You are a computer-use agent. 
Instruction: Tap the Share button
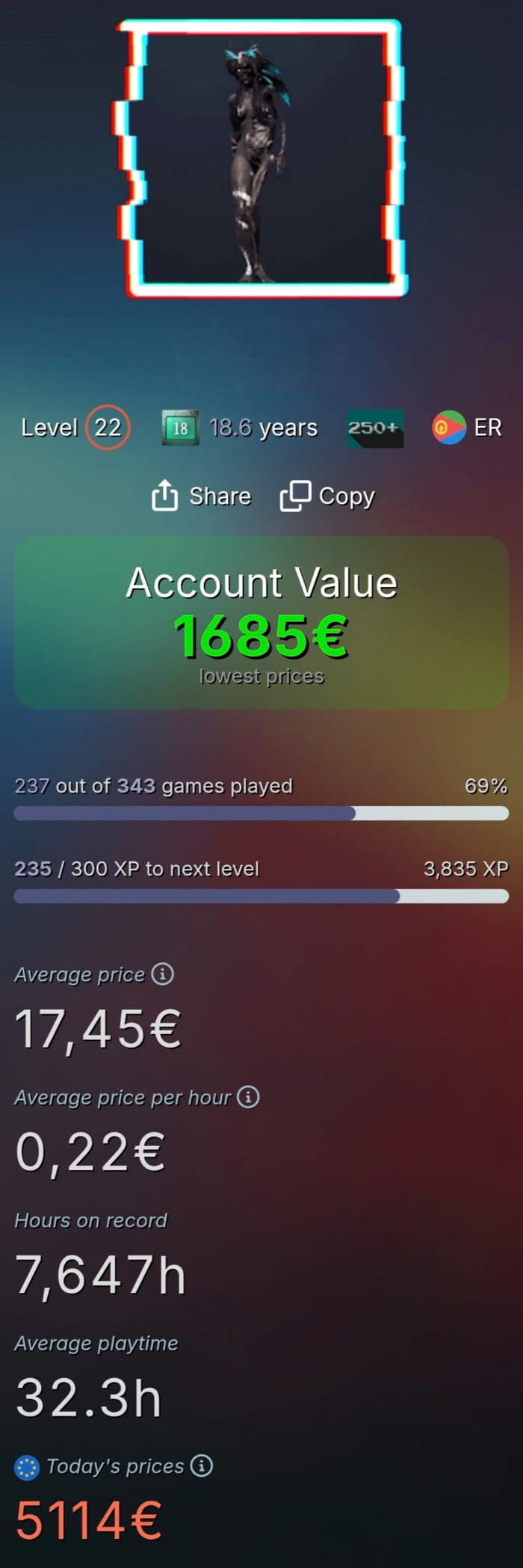click(201, 496)
